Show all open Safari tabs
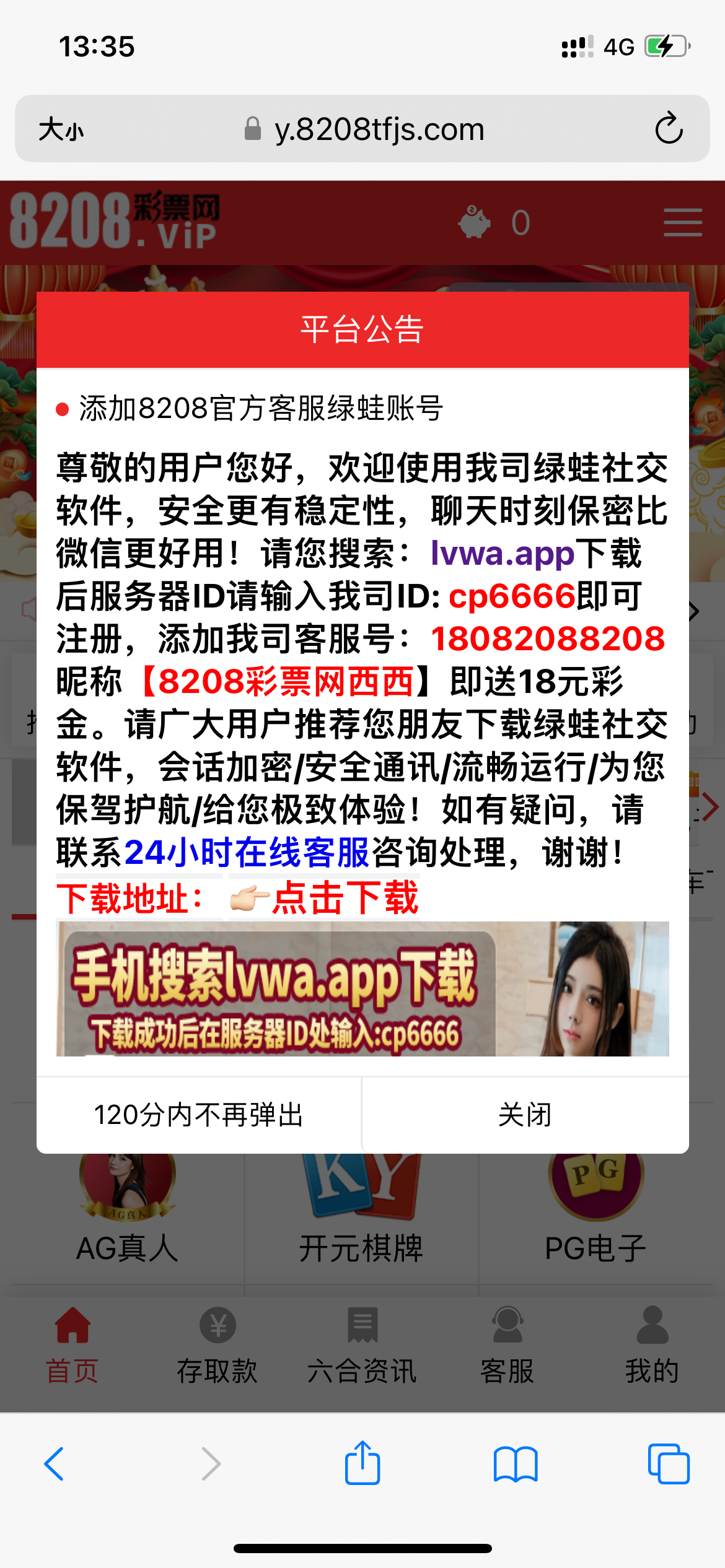Image resolution: width=725 pixels, height=1568 pixels. 668,1464
